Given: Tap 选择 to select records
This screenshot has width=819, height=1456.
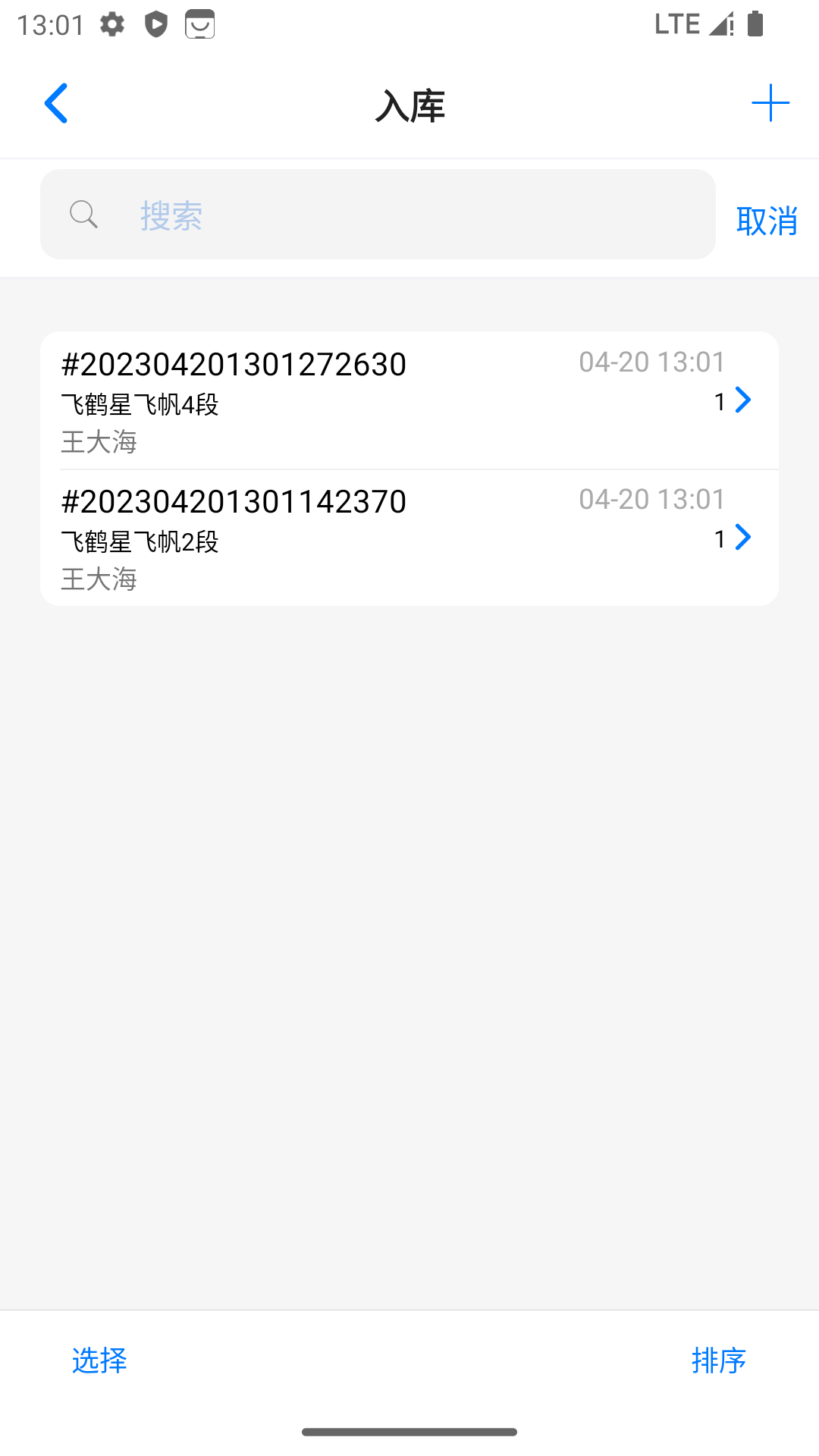Looking at the screenshot, I should click(x=99, y=1360).
